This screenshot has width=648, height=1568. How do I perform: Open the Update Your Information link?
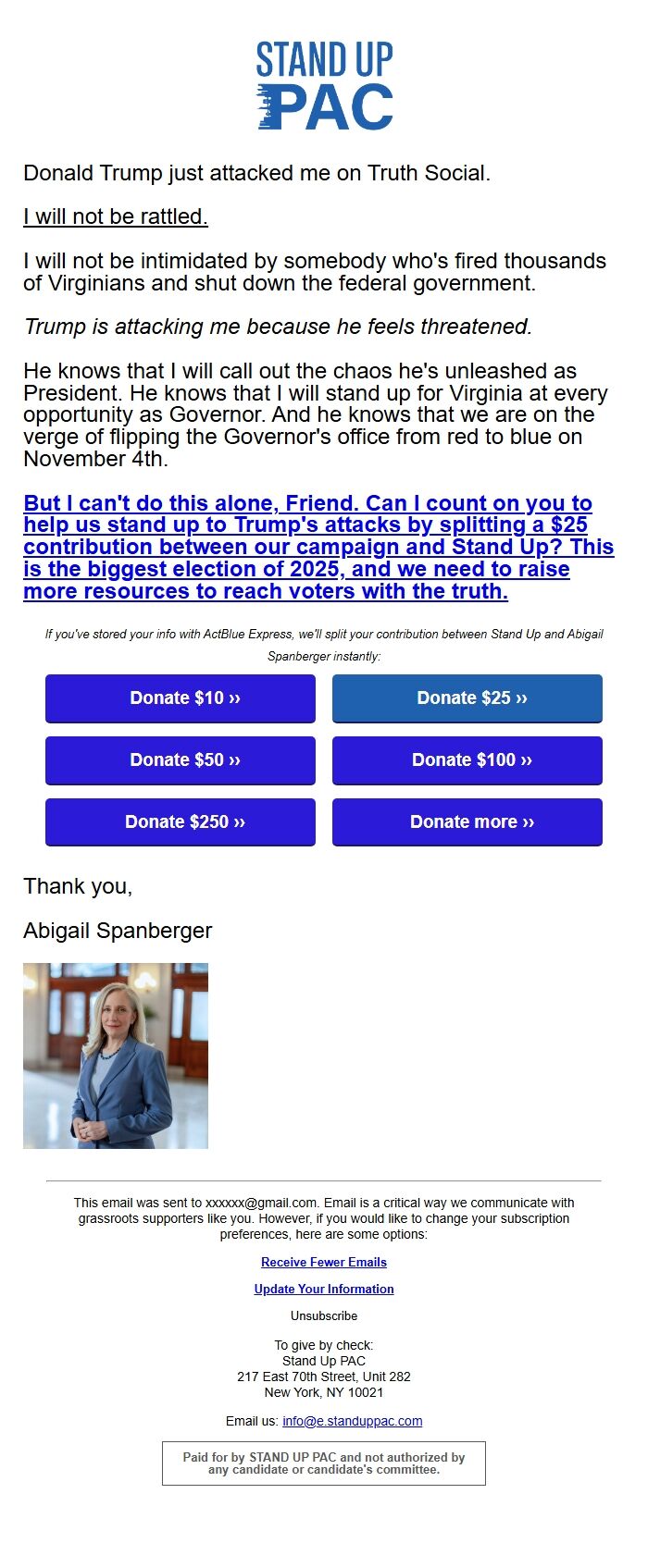point(324,1289)
